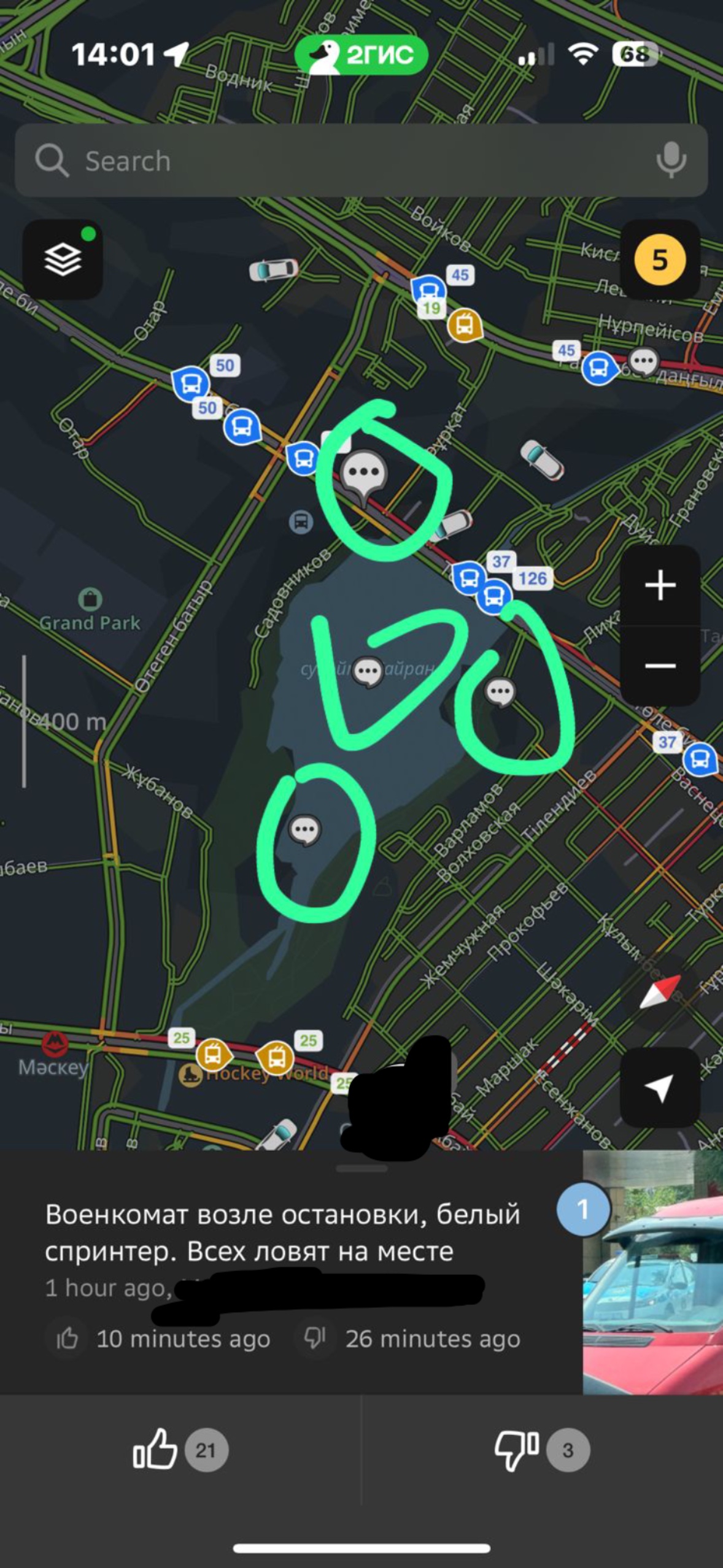Zoom in on the map
Image resolution: width=723 pixels, height=1568 pixels.
pos(660,585)
